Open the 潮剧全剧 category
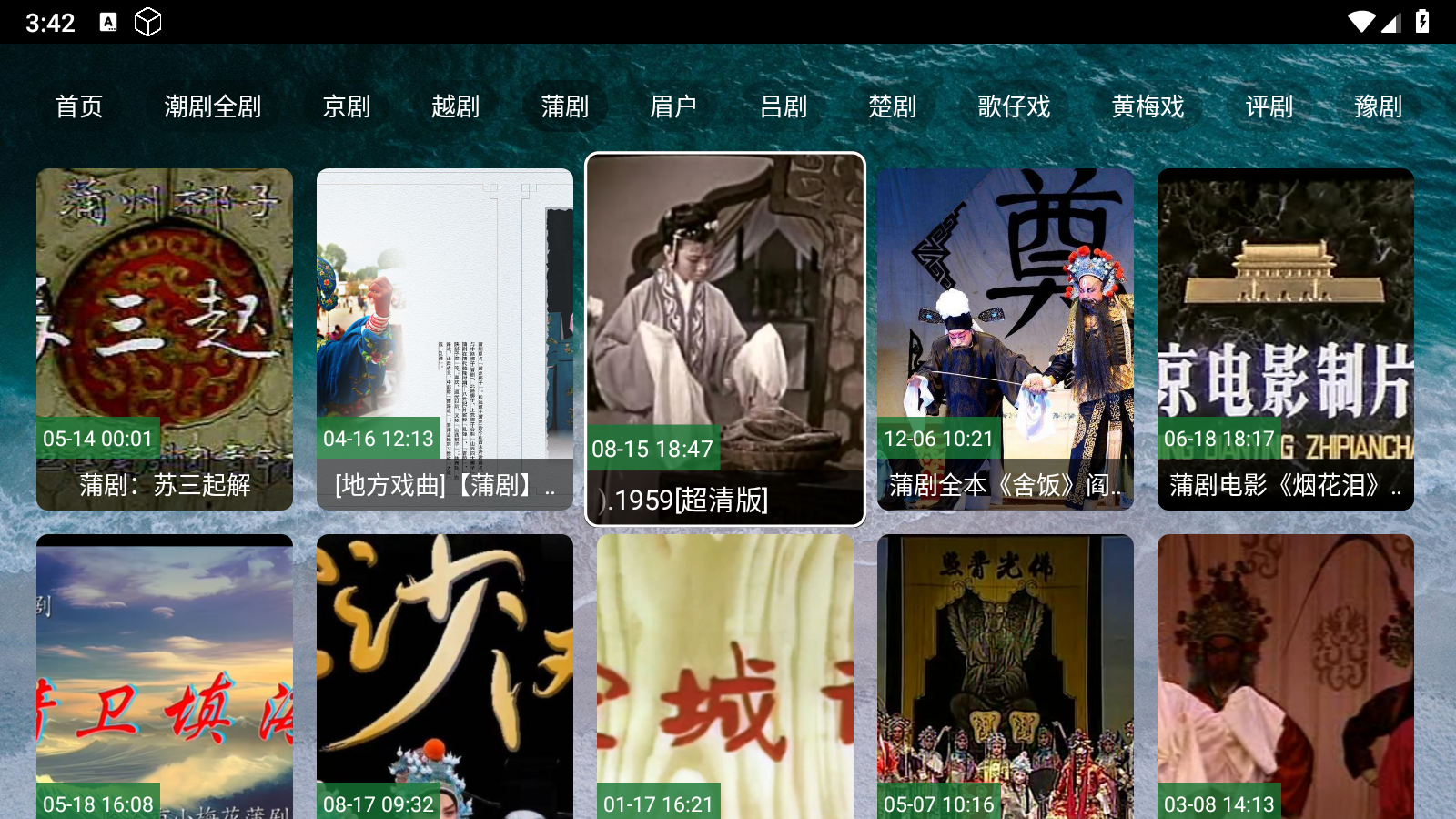The width and height of the screenshot is (1456, 819). (x=213, y=106)
